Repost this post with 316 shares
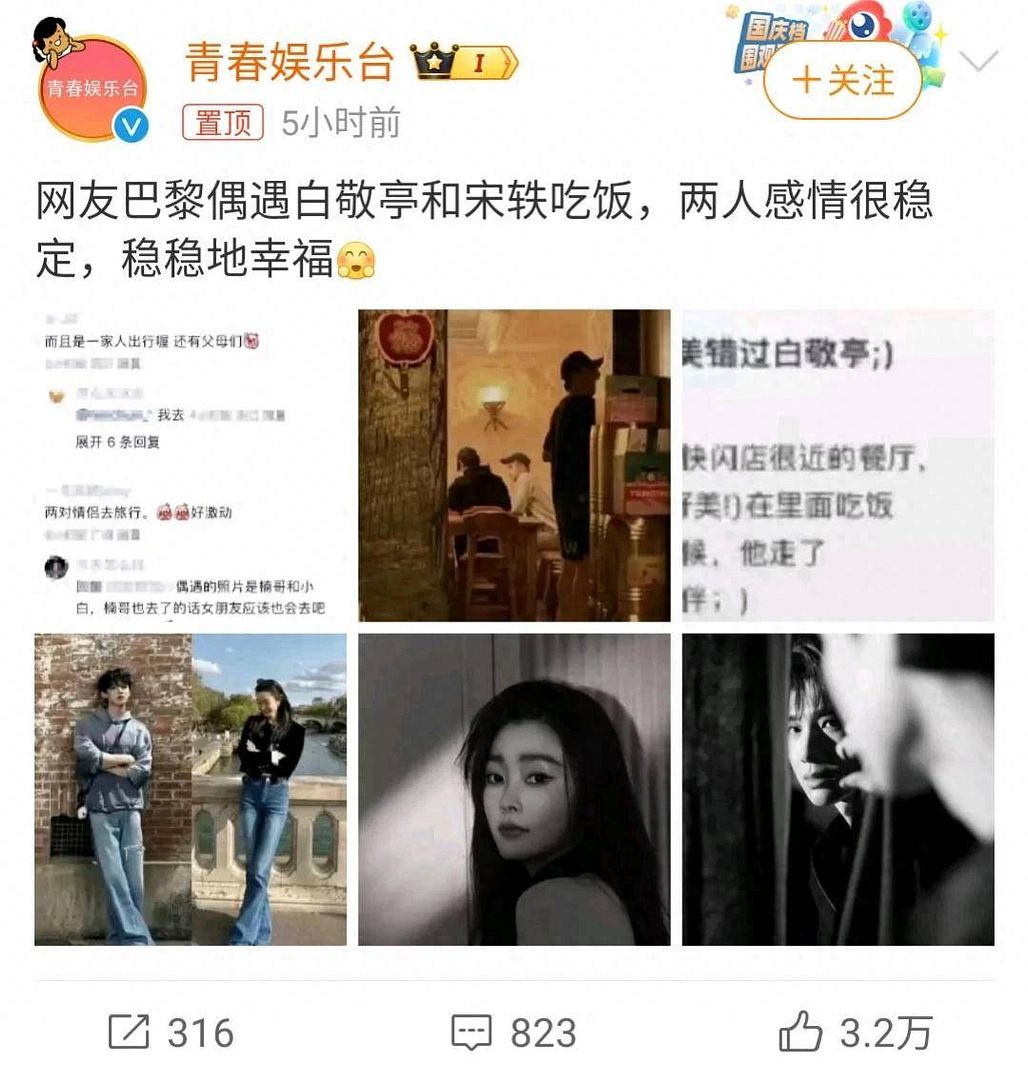Image resolution: width=1028 pixels, height=1080 pixels. tap(170, 1033)
